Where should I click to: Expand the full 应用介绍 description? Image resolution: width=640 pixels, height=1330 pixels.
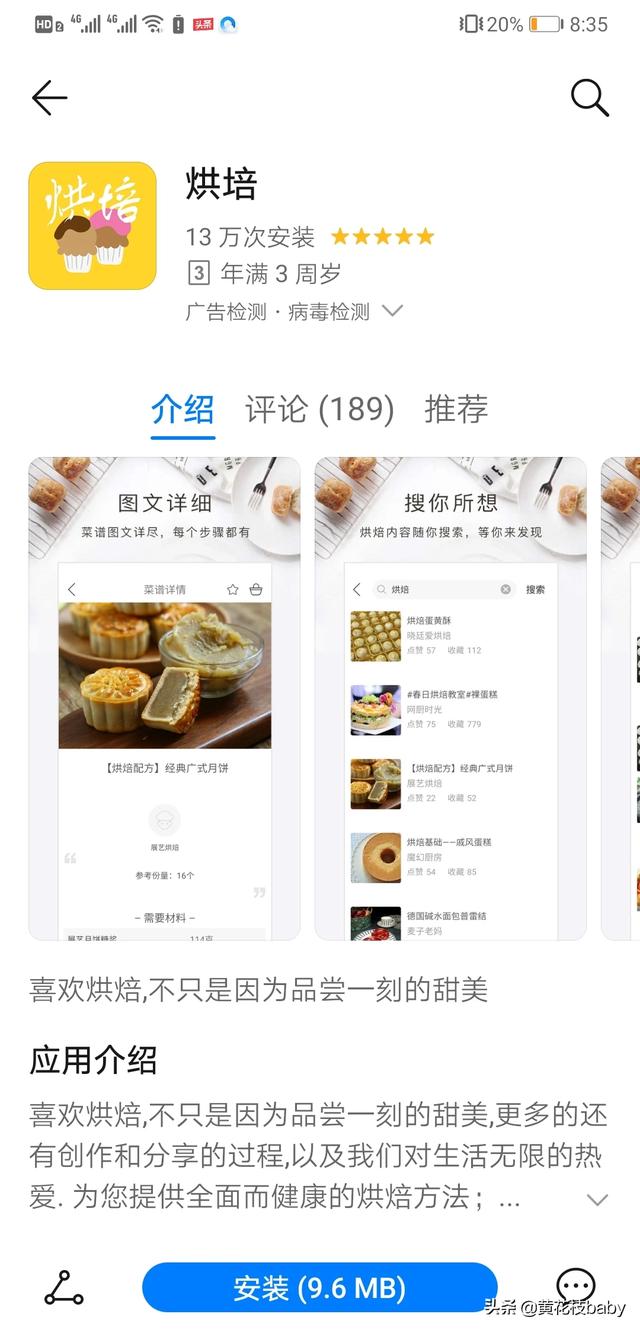click(597, 1199)
